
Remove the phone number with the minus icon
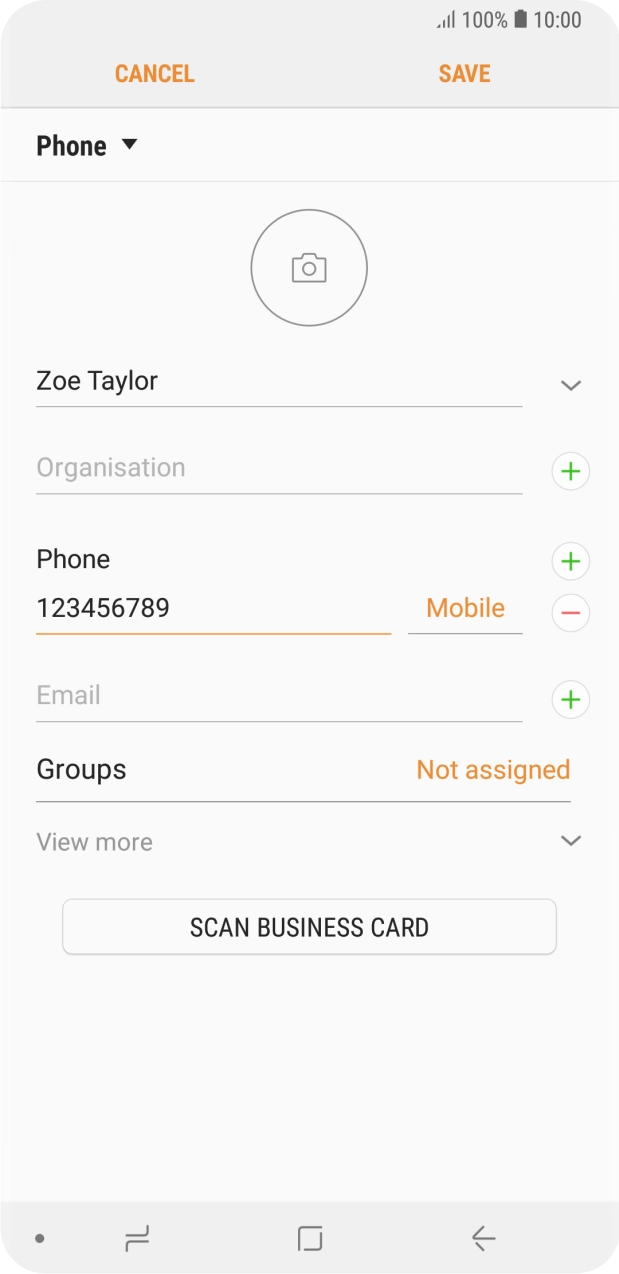pyautogui.click(x=571, y=613)
